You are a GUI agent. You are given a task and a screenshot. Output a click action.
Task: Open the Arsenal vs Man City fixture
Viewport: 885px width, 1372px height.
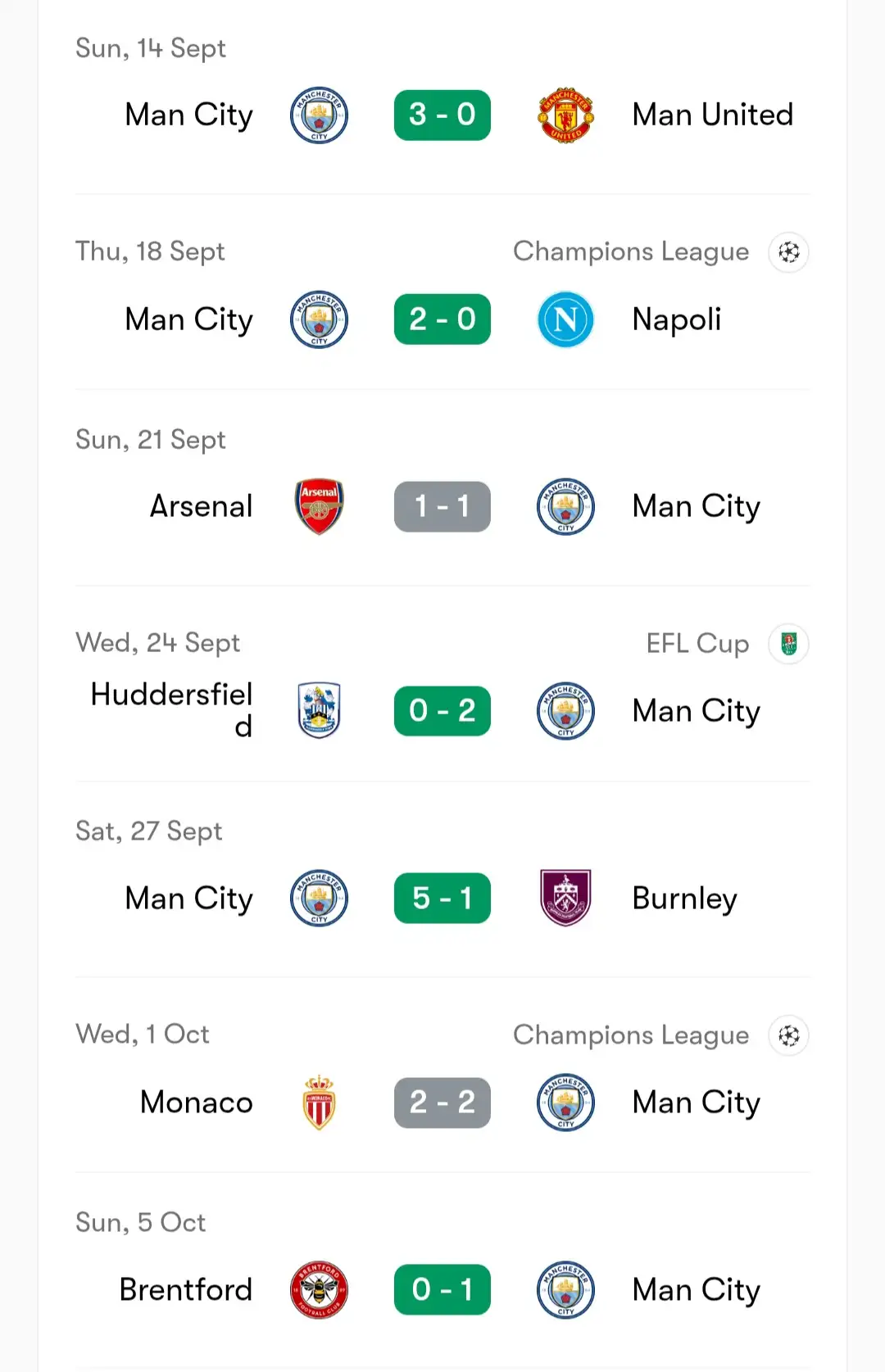442,506
